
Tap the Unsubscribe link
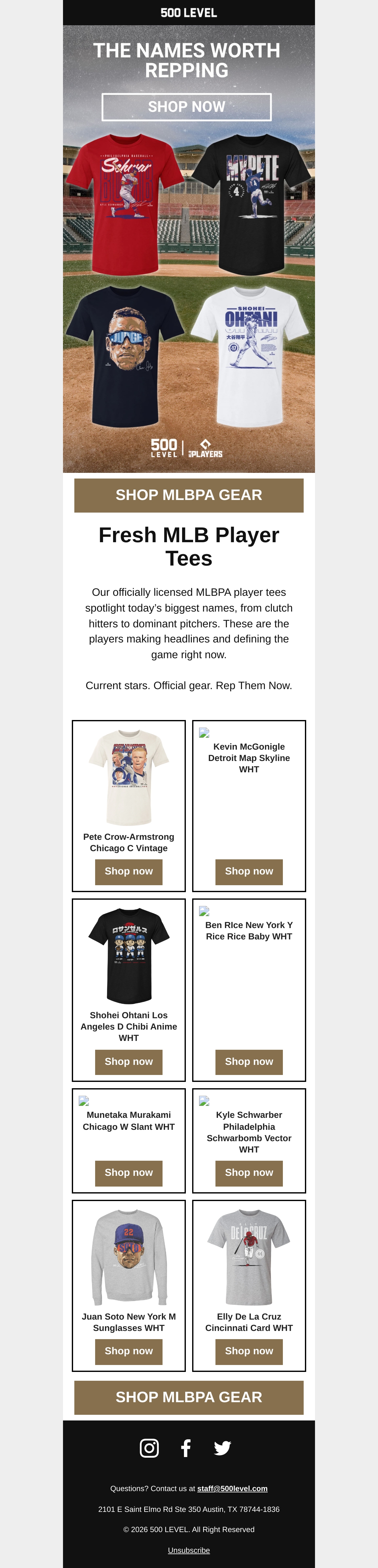(x=189, y=1550)
